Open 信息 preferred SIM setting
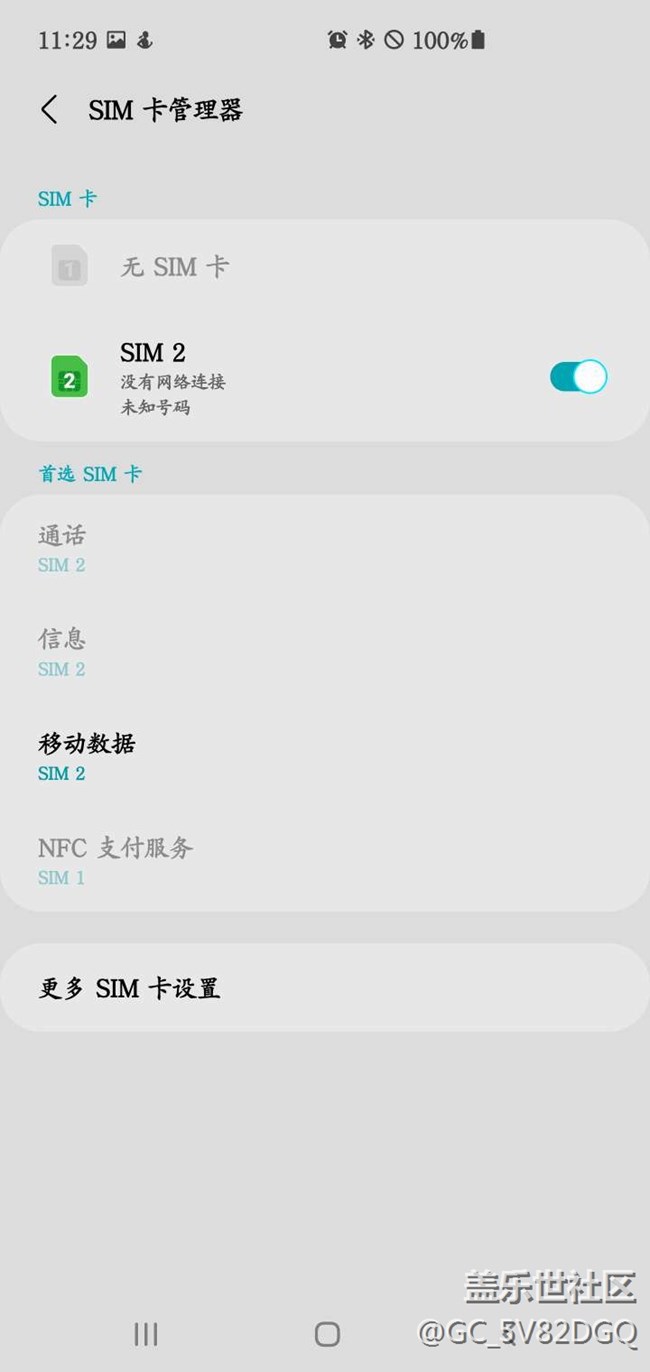 click(x=62, y=652)
